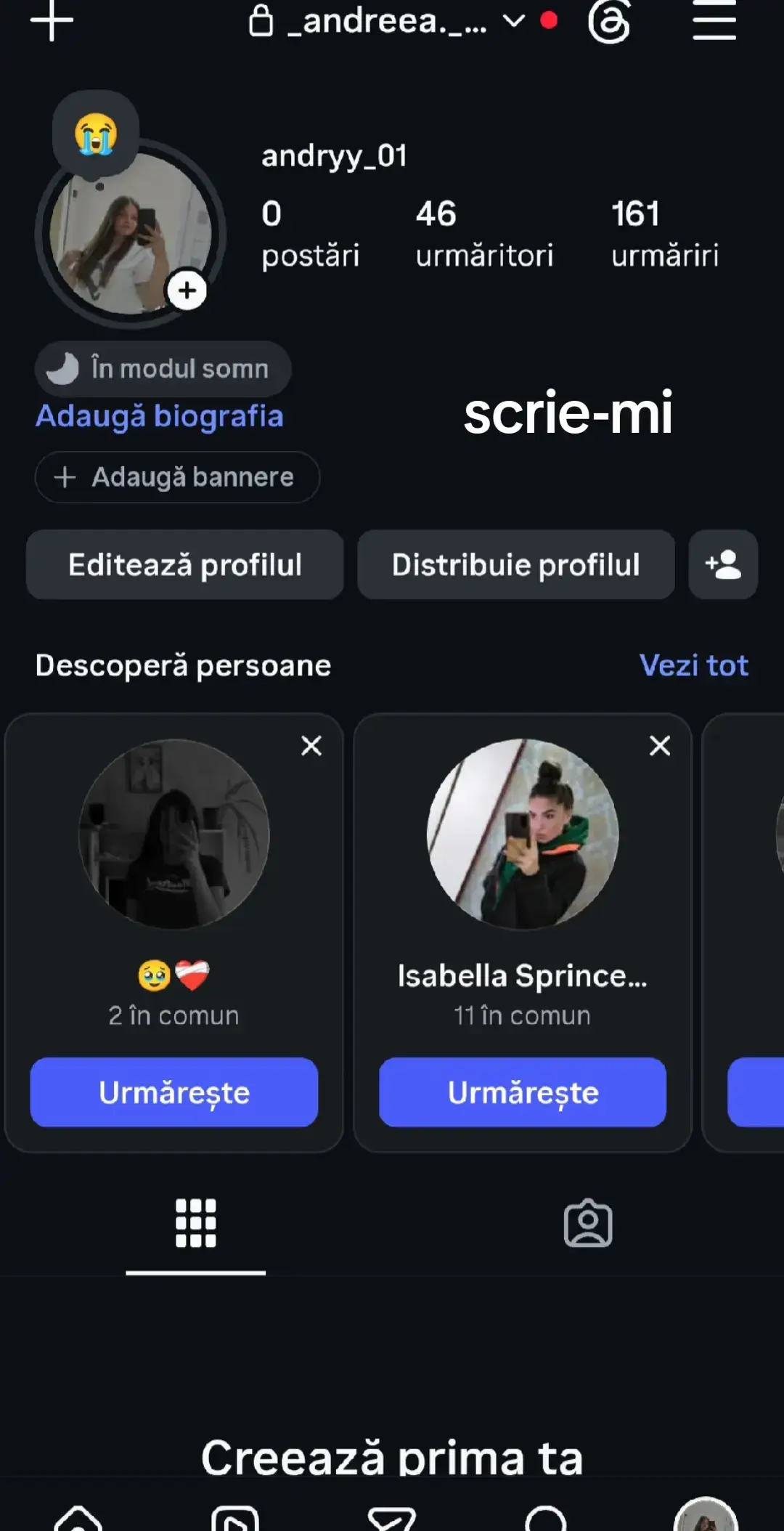Follow the account with 2 în comun
Image resolution: width=784 pixels, height=1531 pixels.
tap(174, 1092)
